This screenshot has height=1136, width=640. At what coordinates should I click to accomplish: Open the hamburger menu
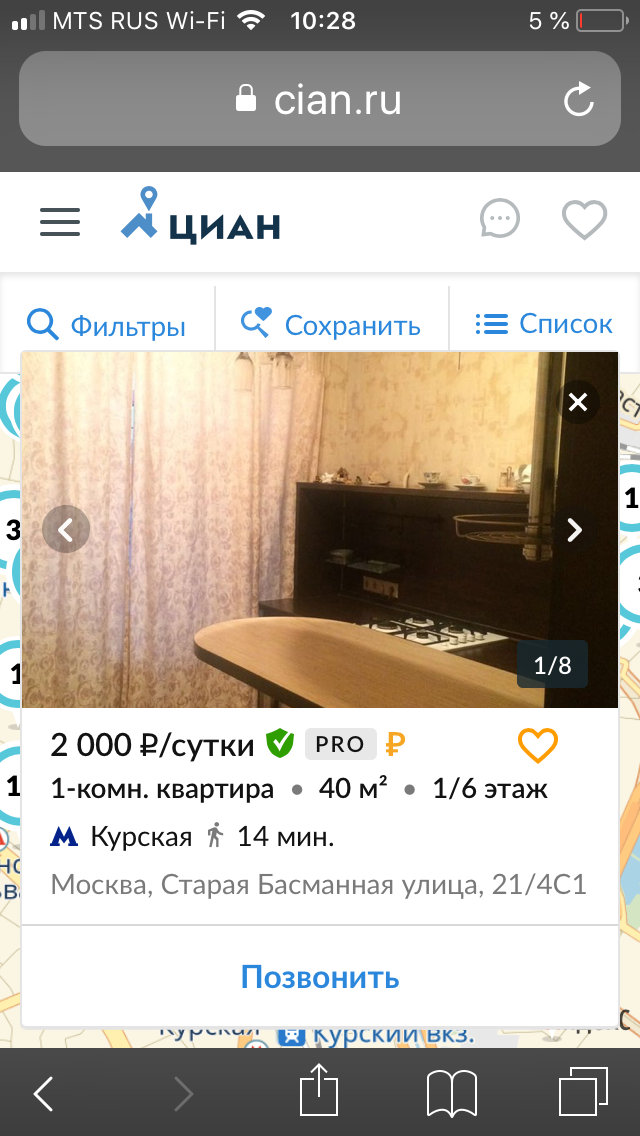[x=60, y=221]
